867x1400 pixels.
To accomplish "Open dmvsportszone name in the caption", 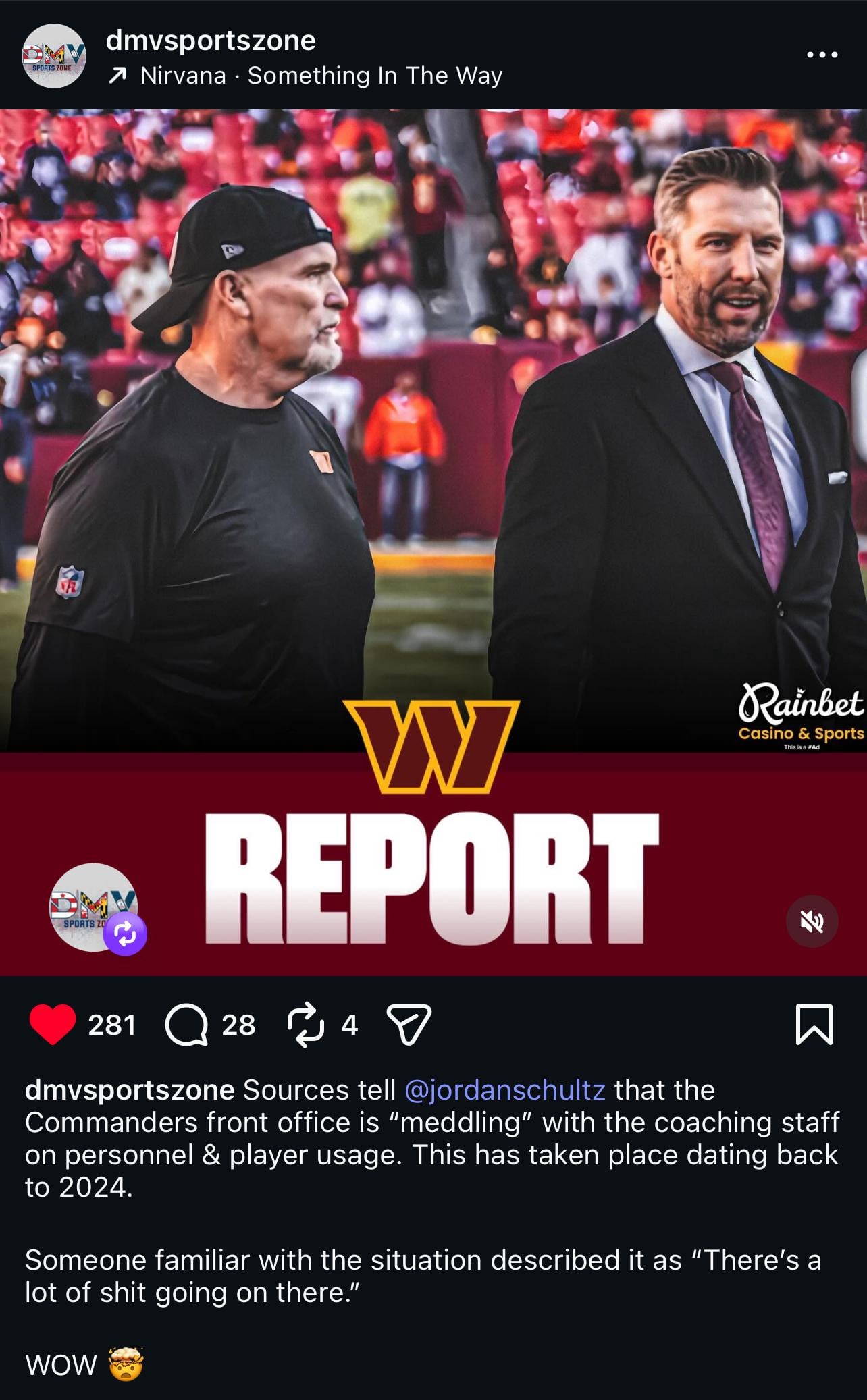I will (130, 1090).
